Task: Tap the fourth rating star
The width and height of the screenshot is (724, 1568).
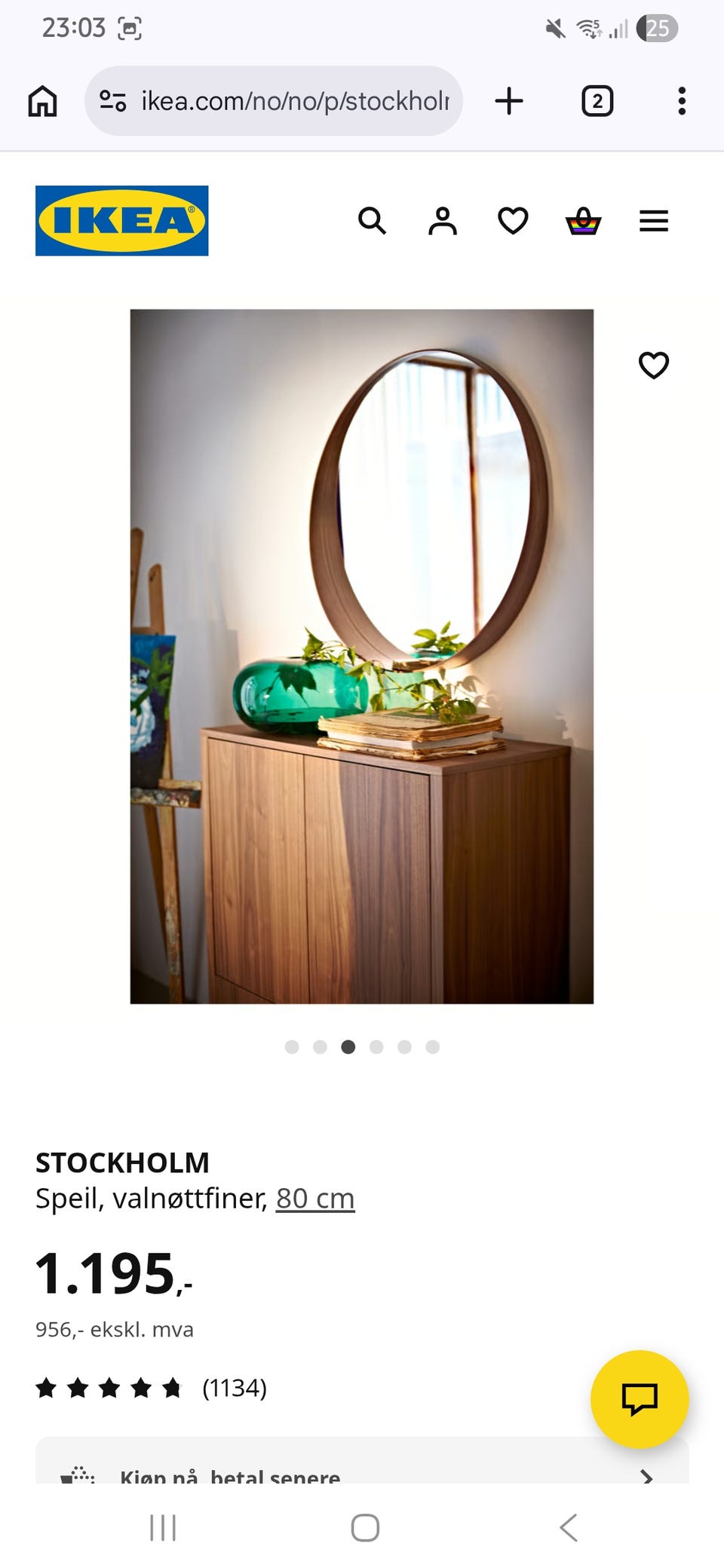Action: pyautogui.click(x=142, y=1386)
